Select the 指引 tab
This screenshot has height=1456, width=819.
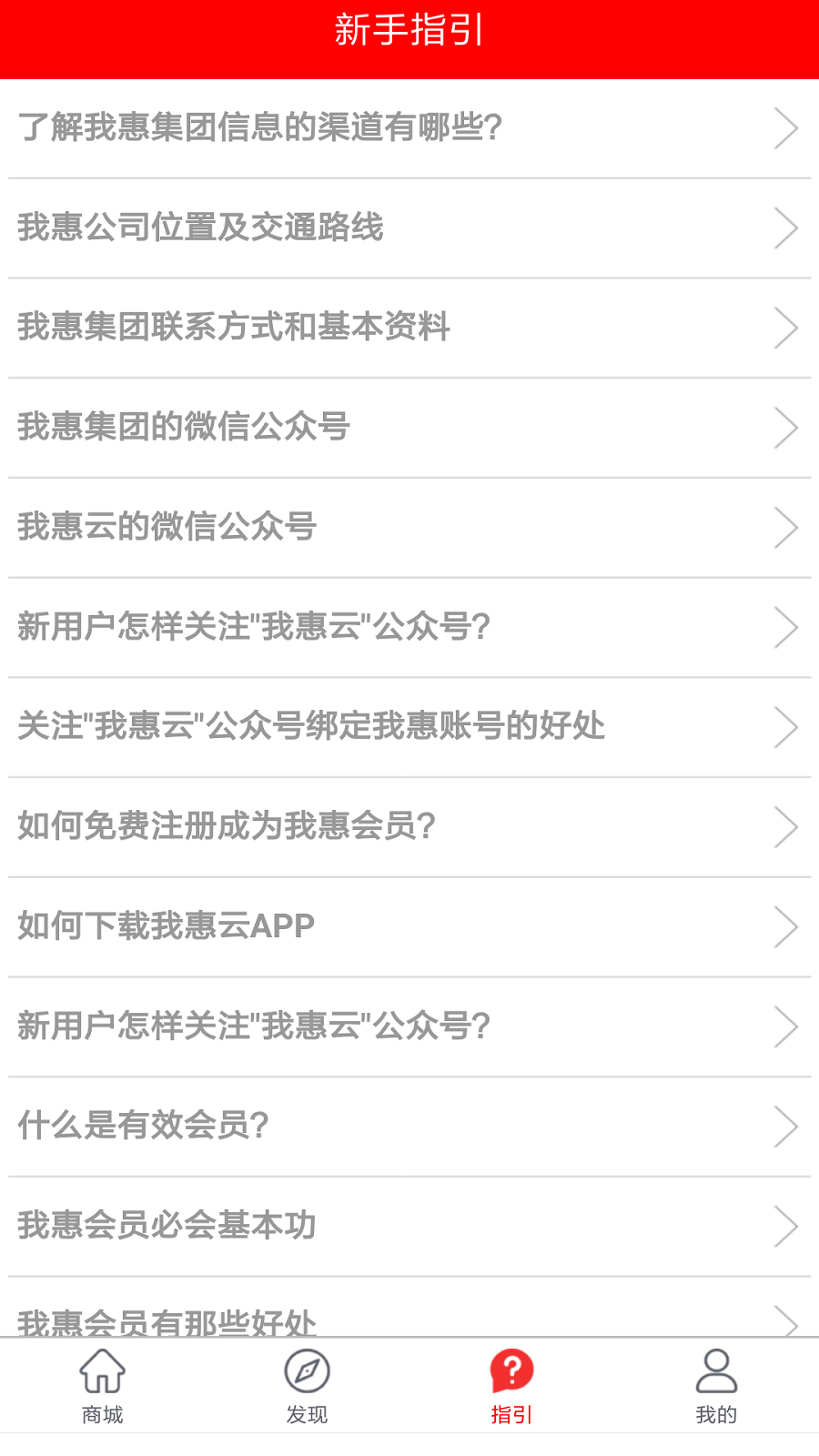pos(511,1386)
